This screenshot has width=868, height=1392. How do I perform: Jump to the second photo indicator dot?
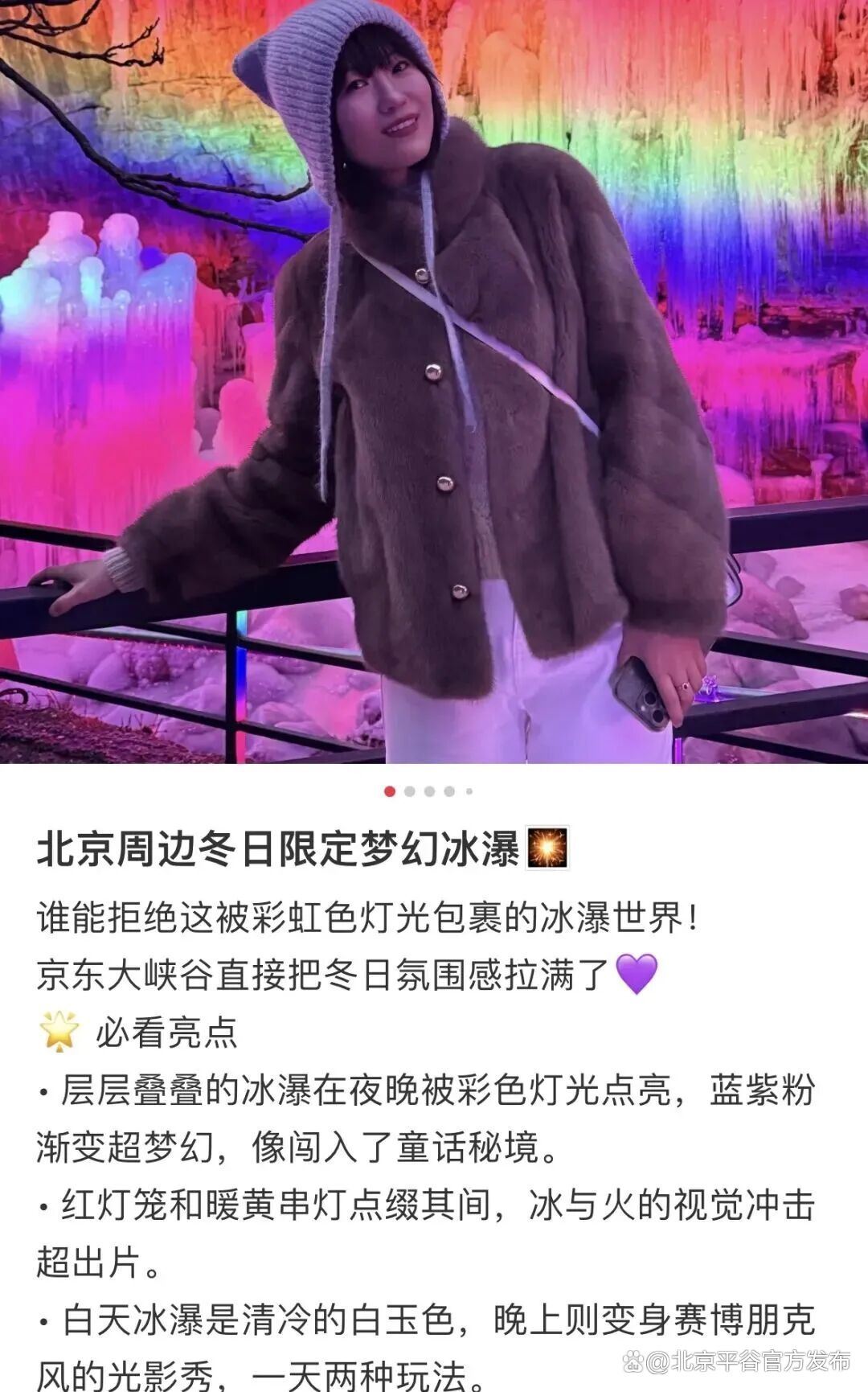[x=410, y=791]
